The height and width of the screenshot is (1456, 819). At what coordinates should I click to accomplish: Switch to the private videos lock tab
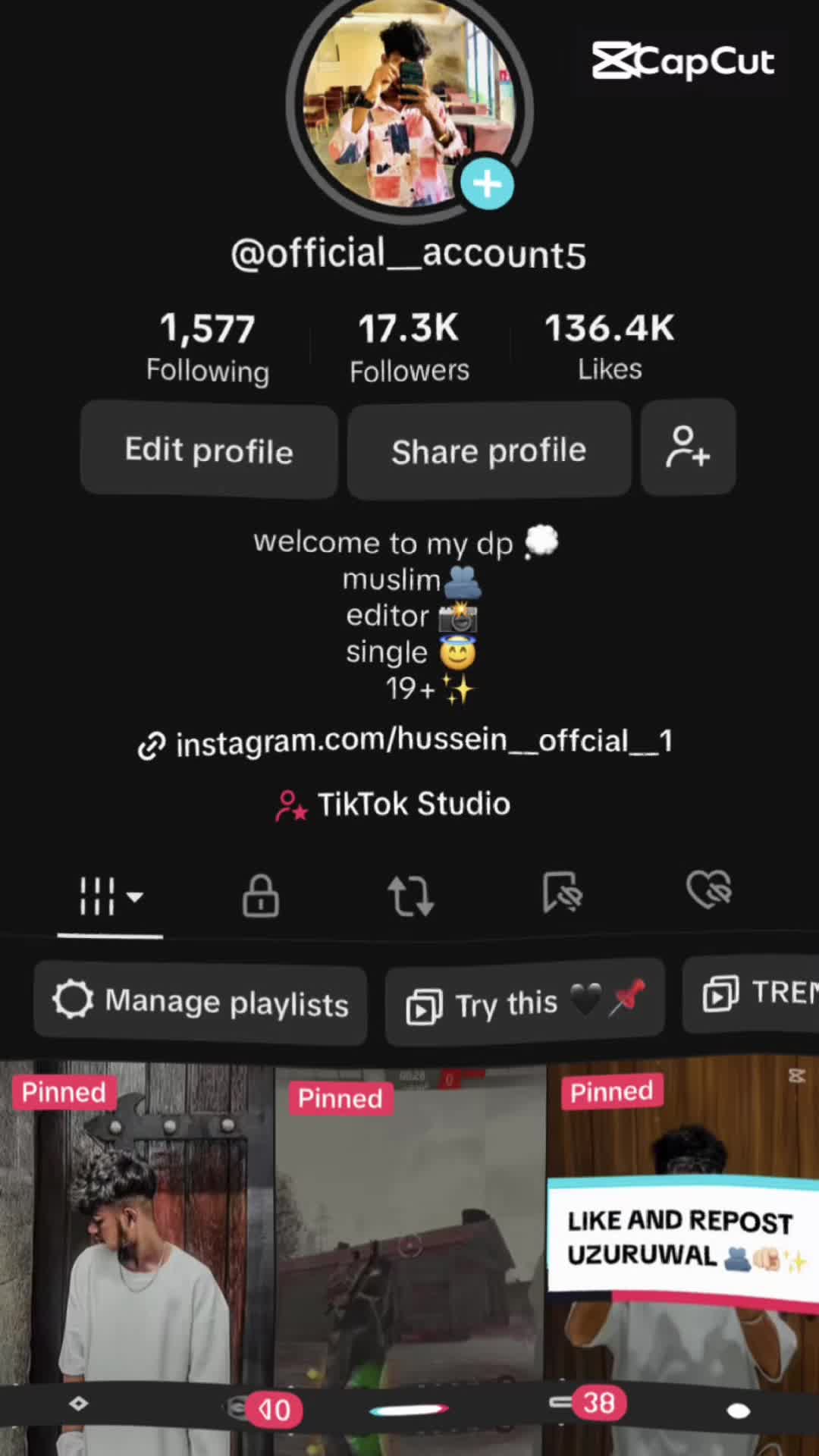pos(260,896)
